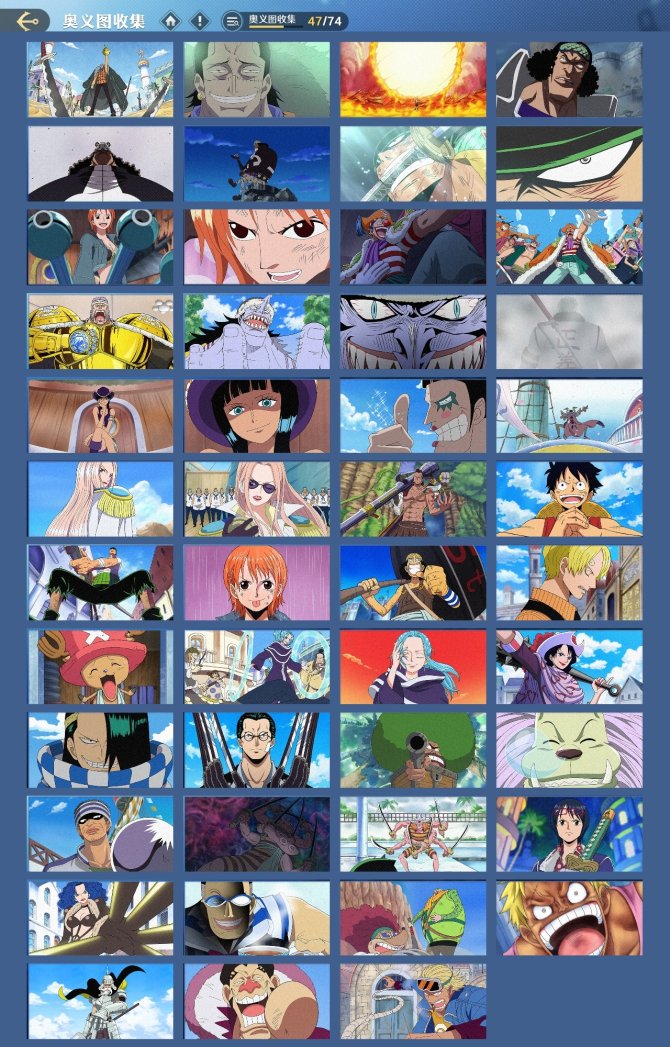Open the exclamation info icon

point(200,20)
